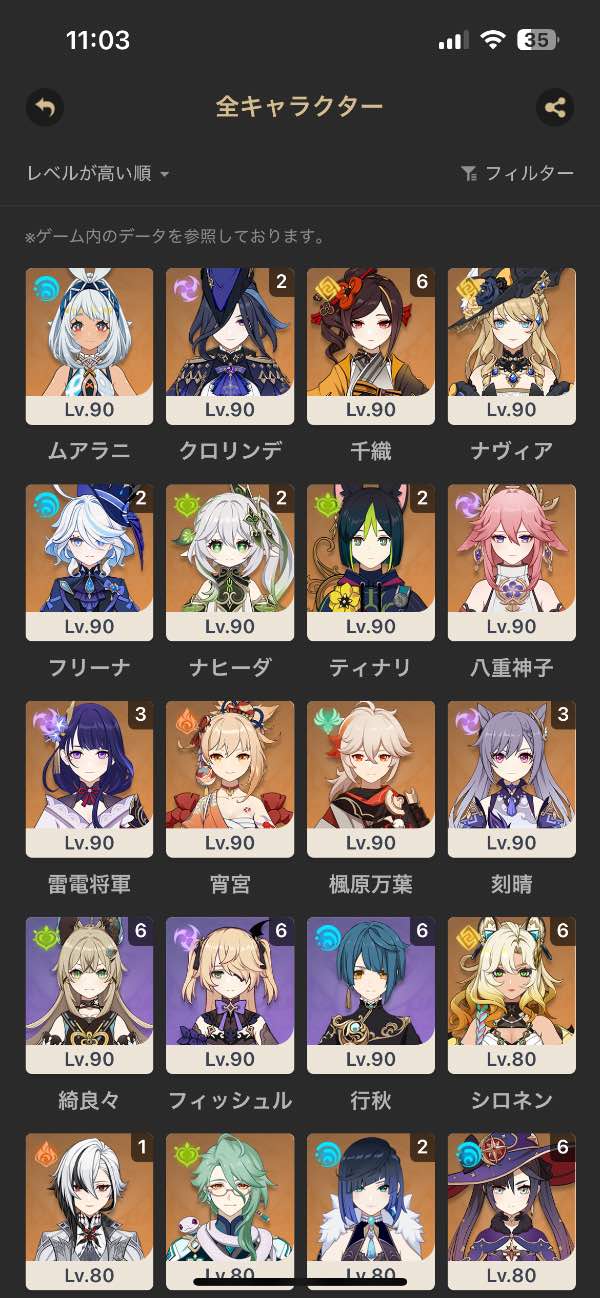Open フィッシュル character card
The width and height of the screenshot is (600, 1298).
pyautogui.click(x=230, y=995)
